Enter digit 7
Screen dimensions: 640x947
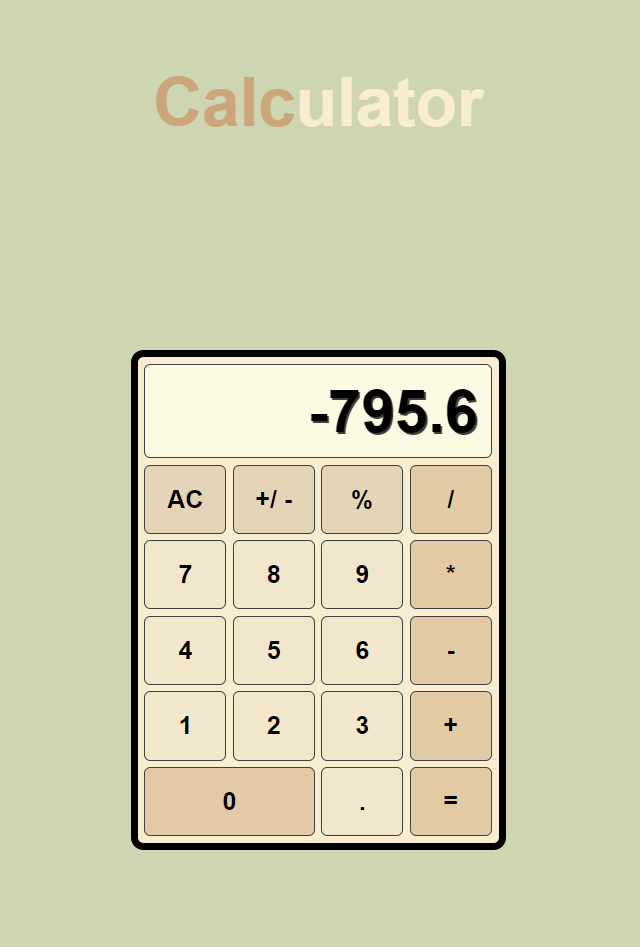[185, 574]
